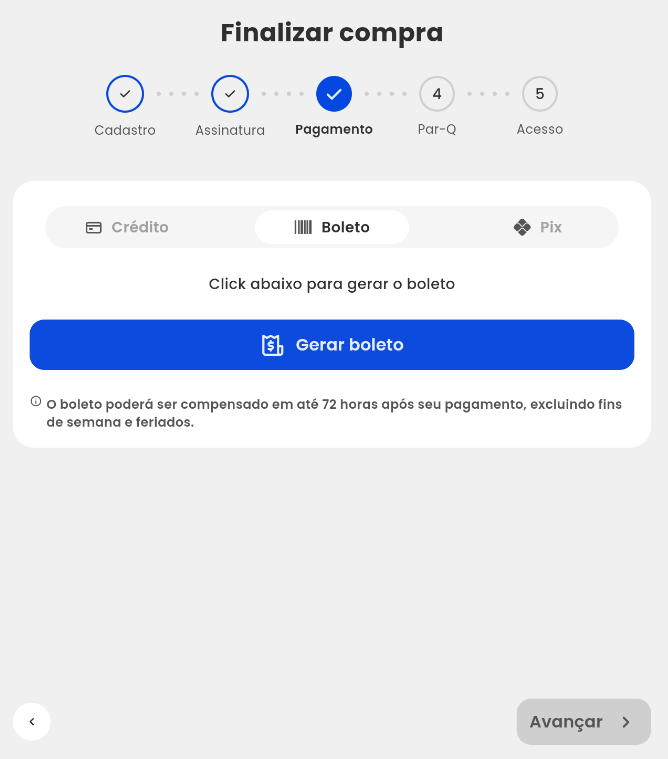
Task: Switch to the Crédito payment tab
Action: (x=127, y=227)
